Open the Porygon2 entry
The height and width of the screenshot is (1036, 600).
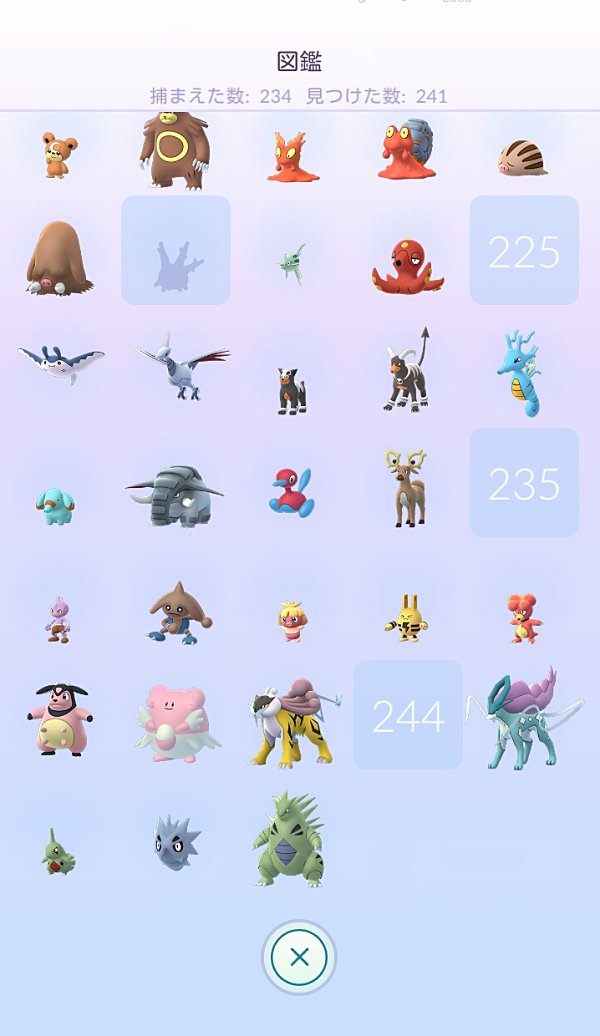click(291, 493)
